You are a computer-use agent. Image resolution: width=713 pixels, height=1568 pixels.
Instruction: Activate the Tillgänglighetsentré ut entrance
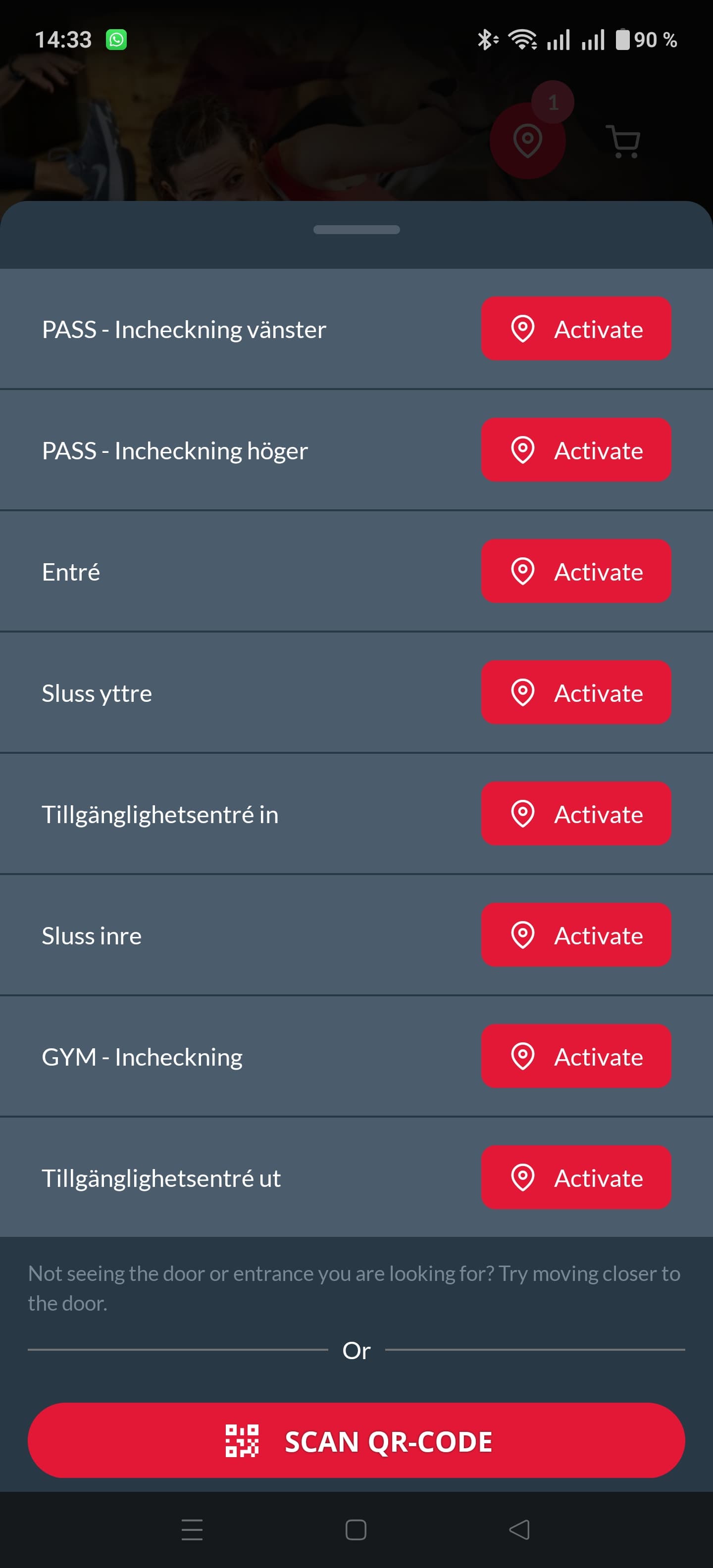pos(576,1176)
